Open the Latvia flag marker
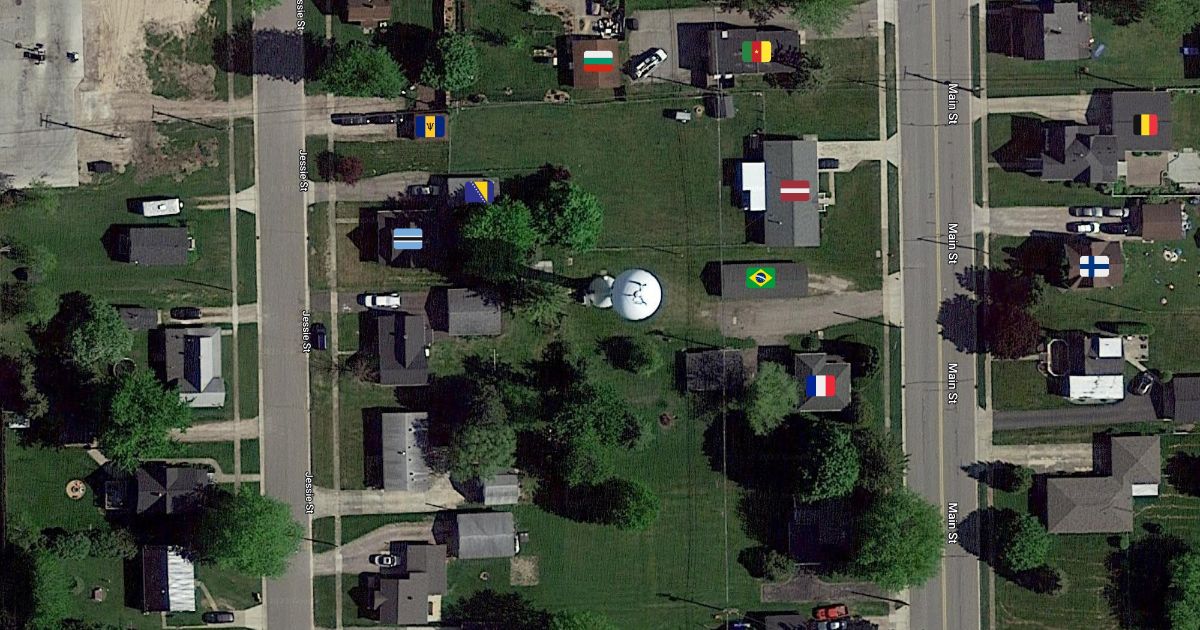 (x=794, y=190)
